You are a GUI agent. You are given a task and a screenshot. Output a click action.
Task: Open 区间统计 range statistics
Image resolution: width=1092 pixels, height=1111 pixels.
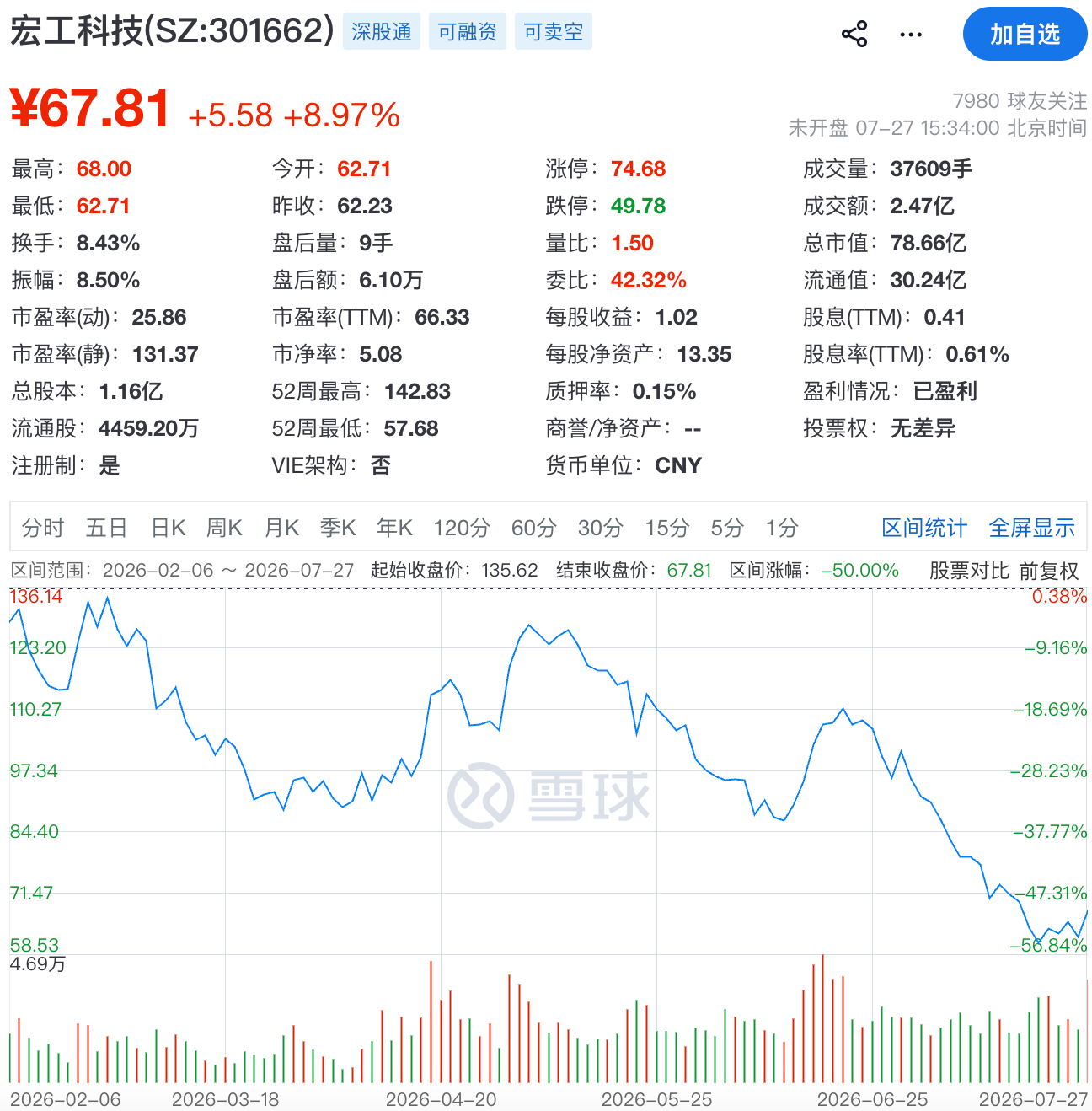(924, 528)
